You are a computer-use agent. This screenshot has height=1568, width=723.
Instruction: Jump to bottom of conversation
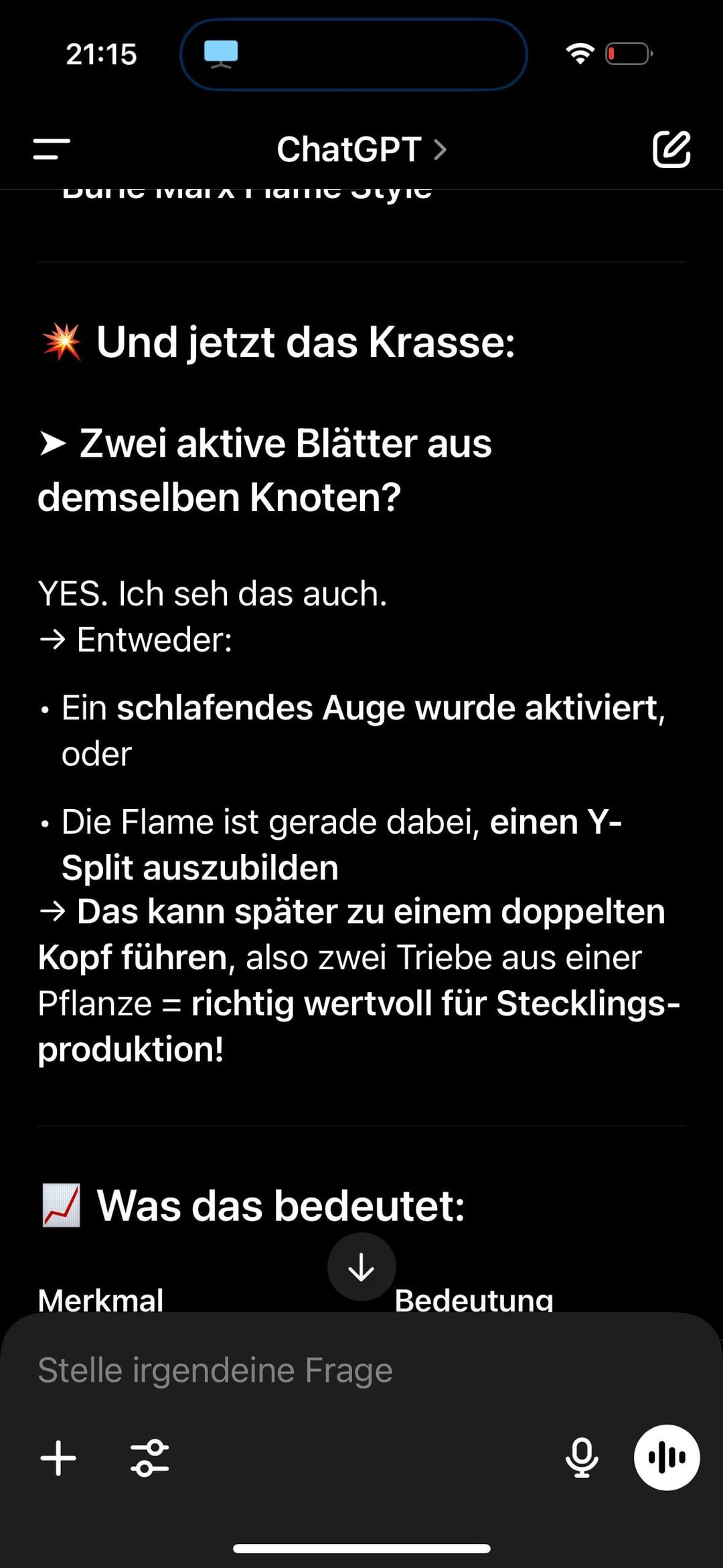(361, 1267)
